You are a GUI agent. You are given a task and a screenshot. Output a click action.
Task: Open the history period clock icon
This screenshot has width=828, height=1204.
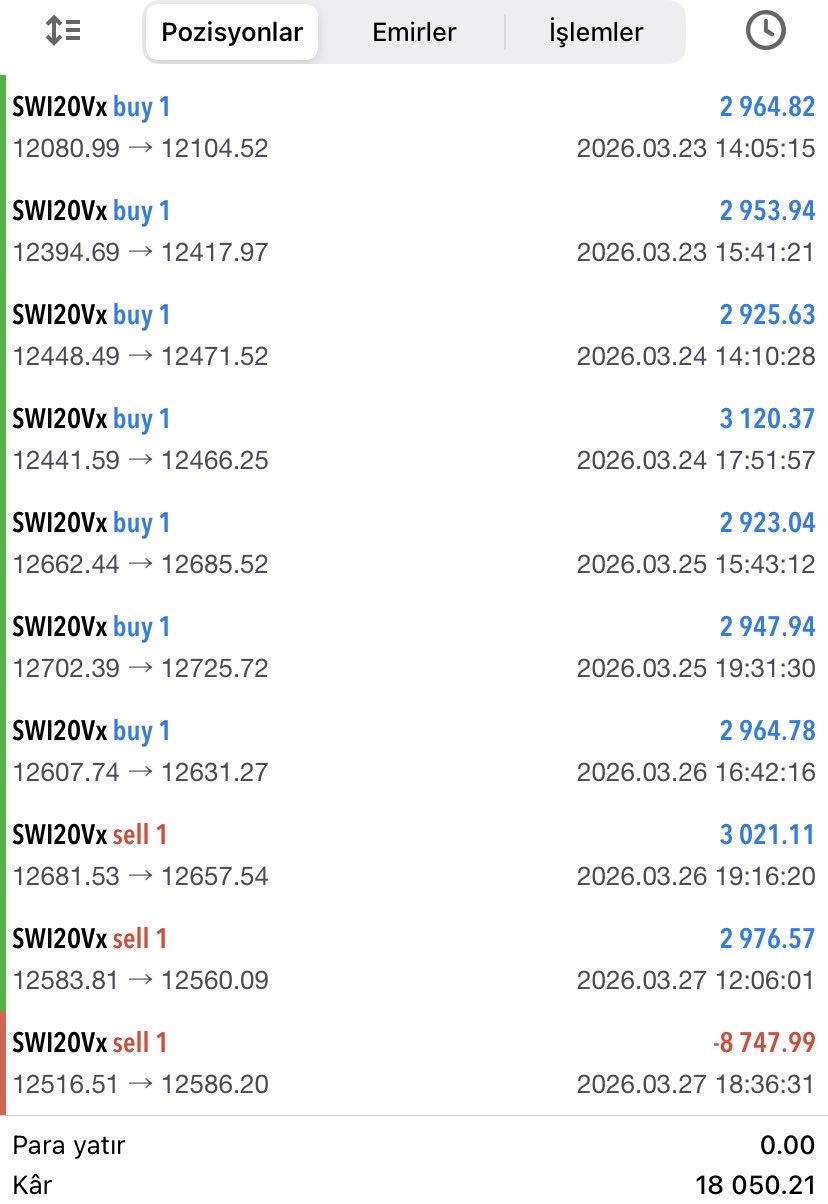pos(766,32)
